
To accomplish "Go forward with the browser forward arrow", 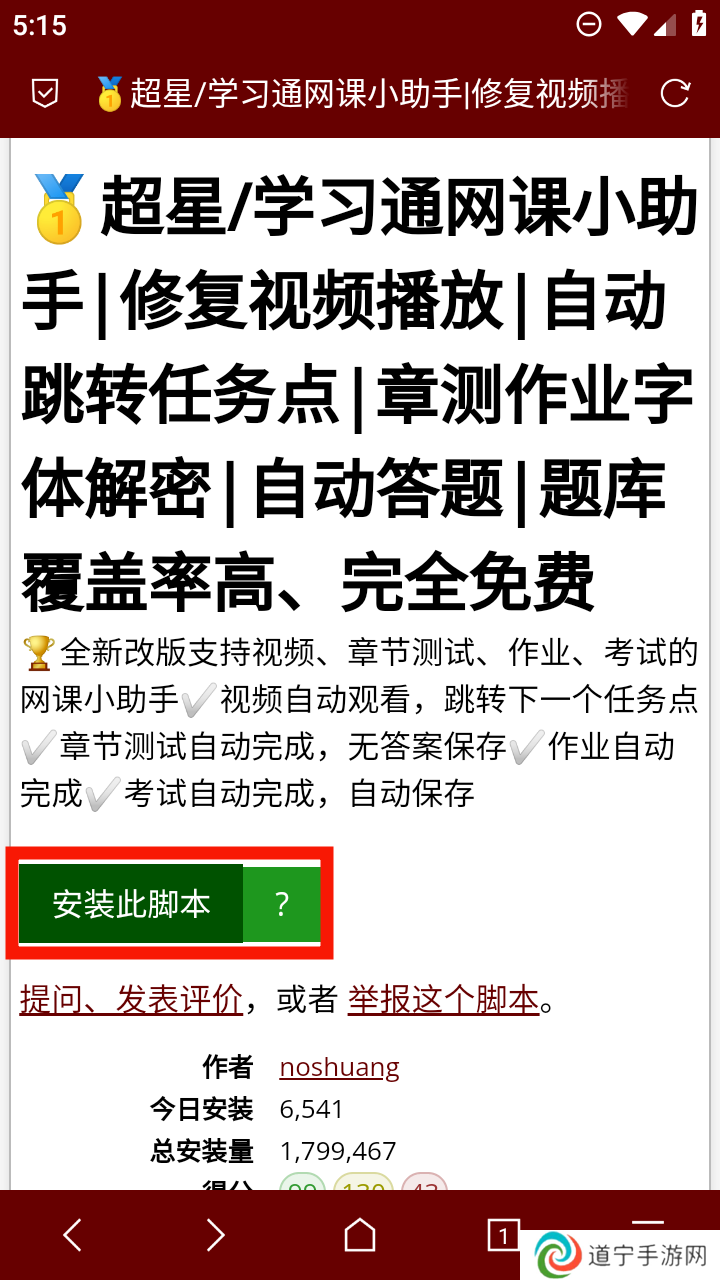I will (x=216, y=1236).
